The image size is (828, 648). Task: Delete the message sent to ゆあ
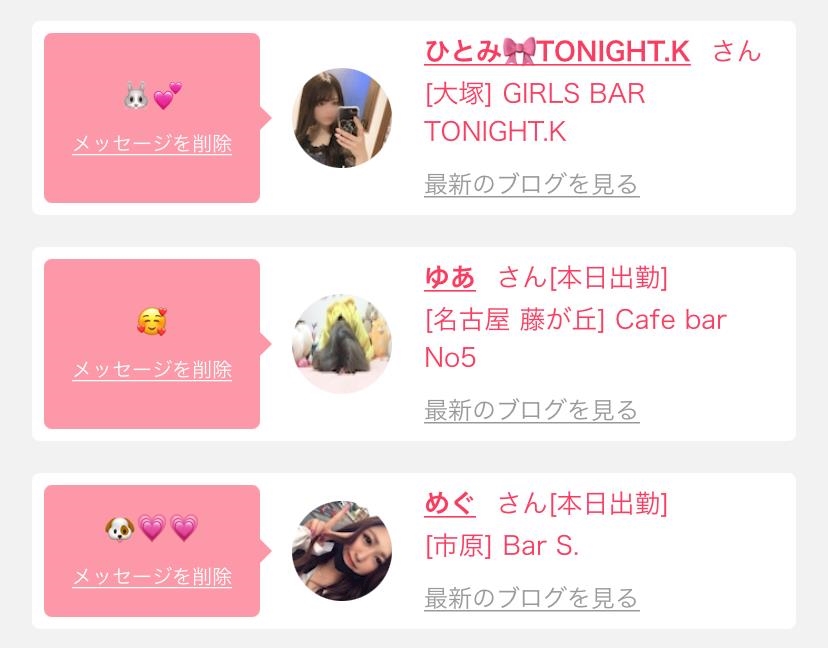pos(152,370)
